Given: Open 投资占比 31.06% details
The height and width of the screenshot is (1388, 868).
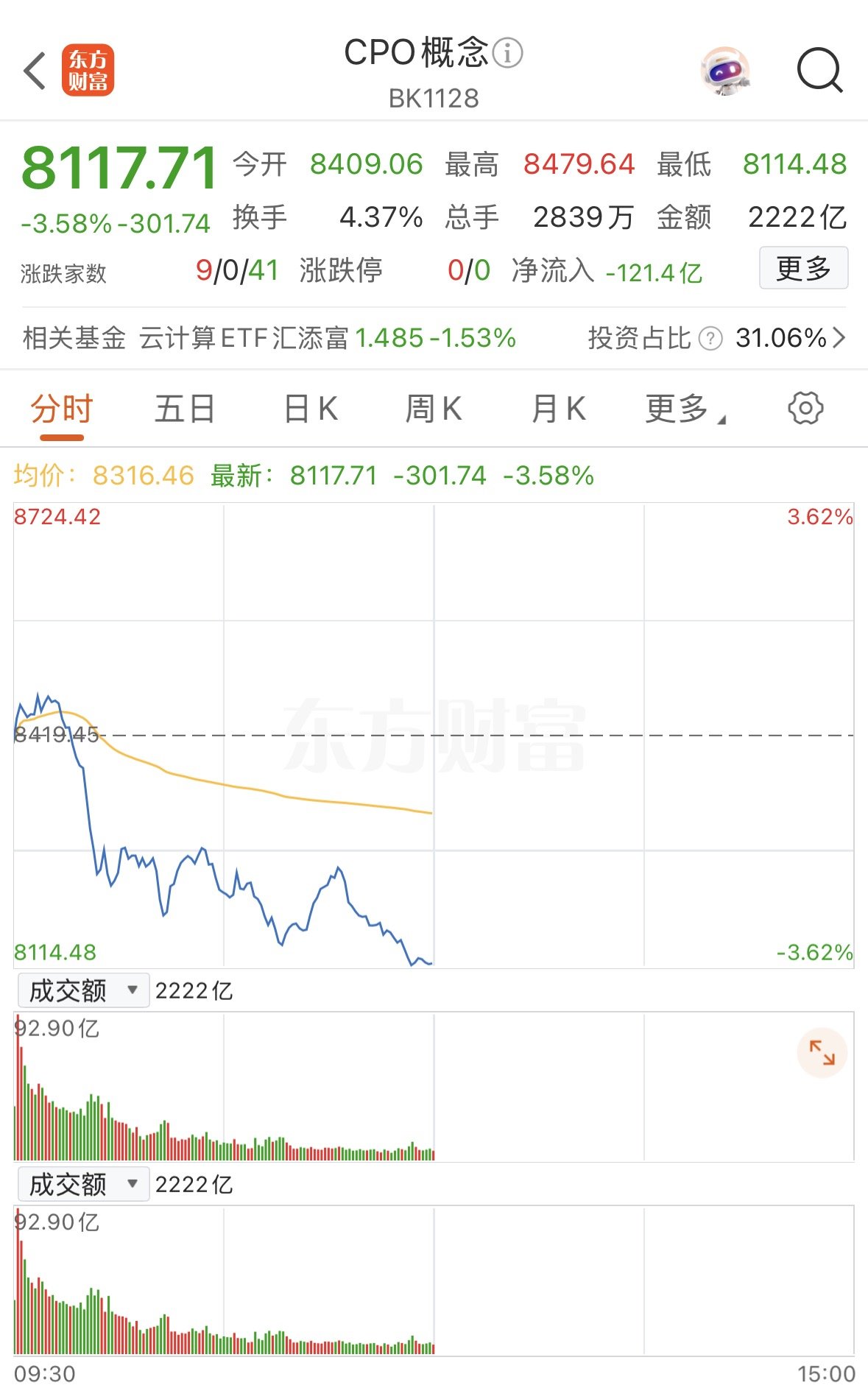Looking at the screenshot, I should point(789,338).
